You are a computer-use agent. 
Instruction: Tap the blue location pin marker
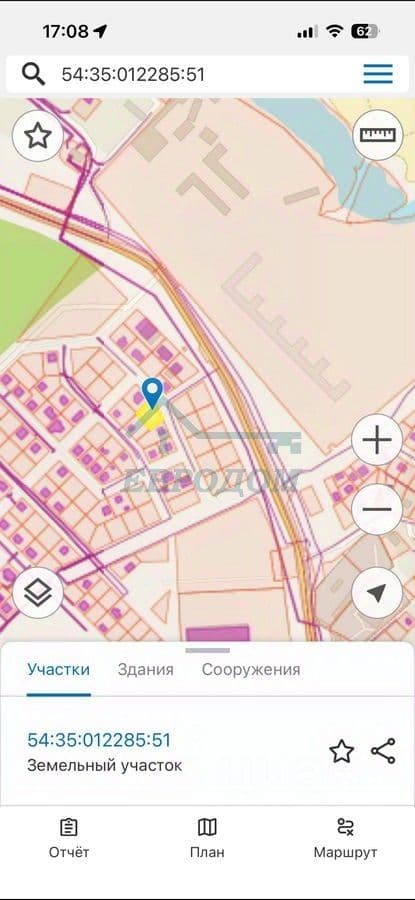(152, 393)
